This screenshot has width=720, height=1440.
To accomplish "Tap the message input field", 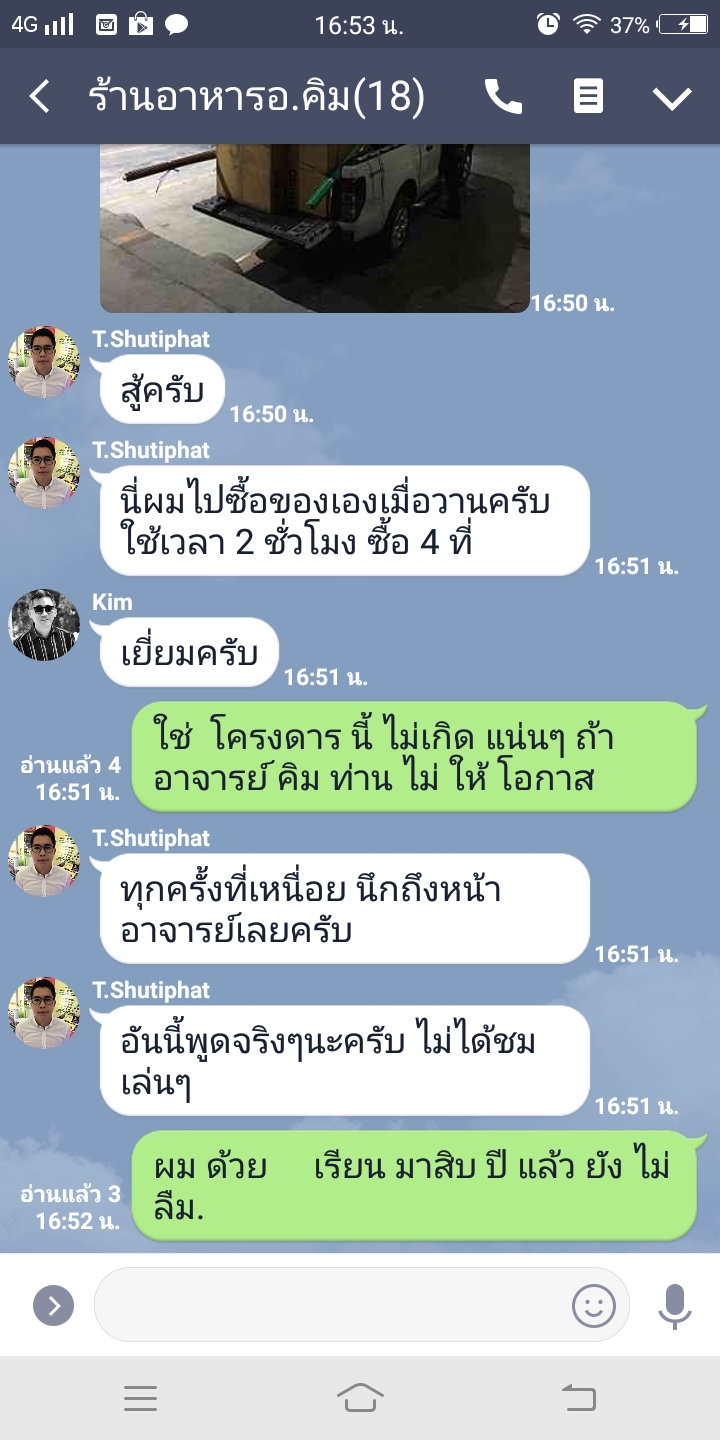I will (x=330, y=1305).
